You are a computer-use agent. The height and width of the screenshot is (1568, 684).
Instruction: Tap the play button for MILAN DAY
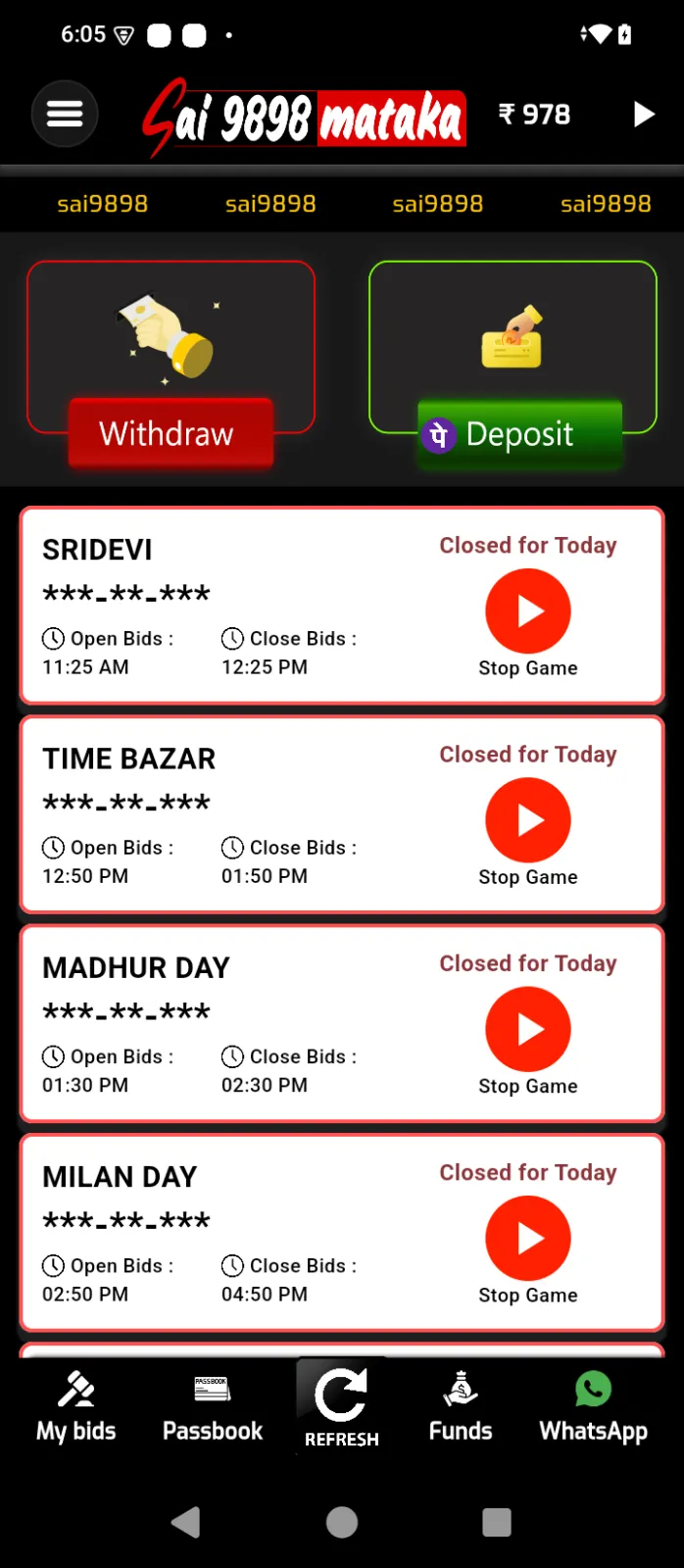point(527,1238)
